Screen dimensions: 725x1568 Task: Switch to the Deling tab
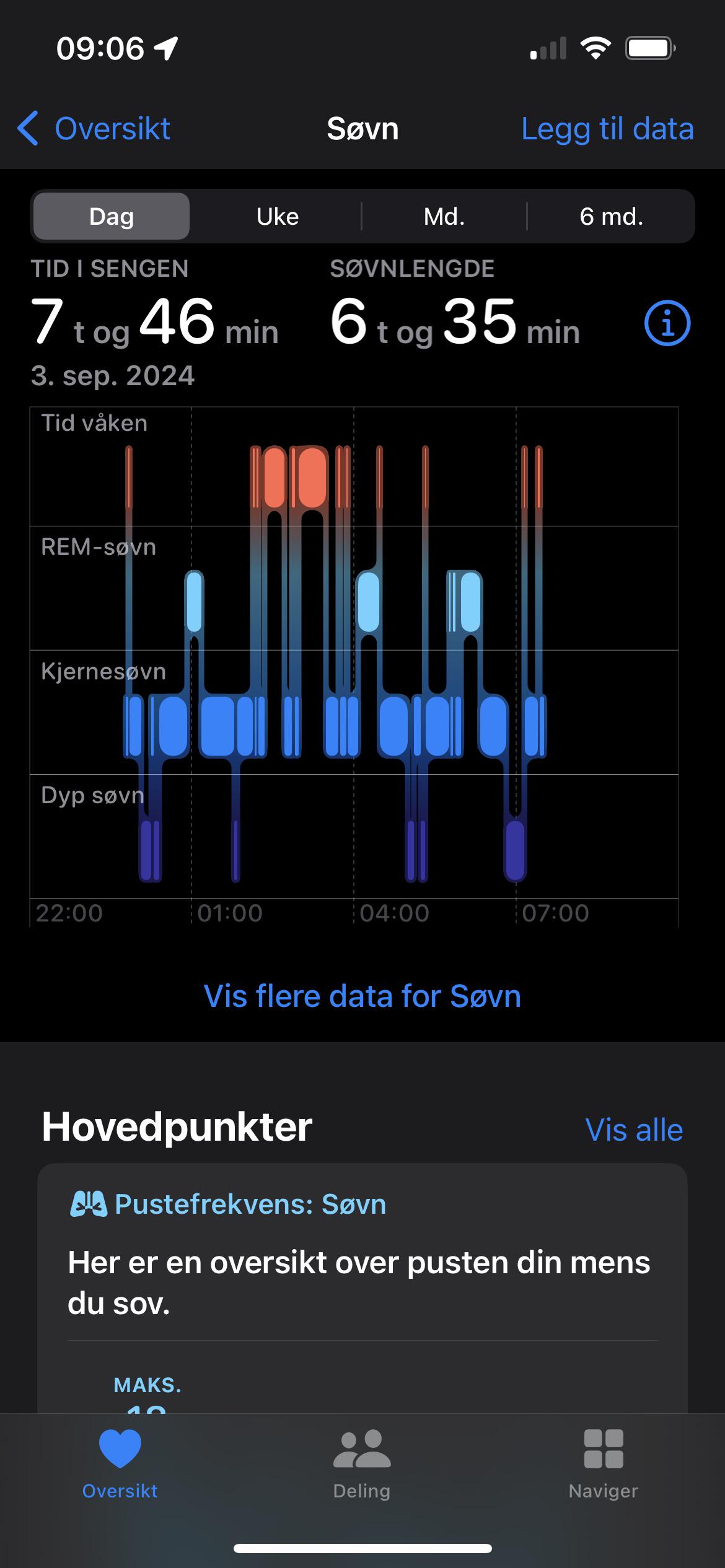pyautogui.click(x=362, y=1464)
